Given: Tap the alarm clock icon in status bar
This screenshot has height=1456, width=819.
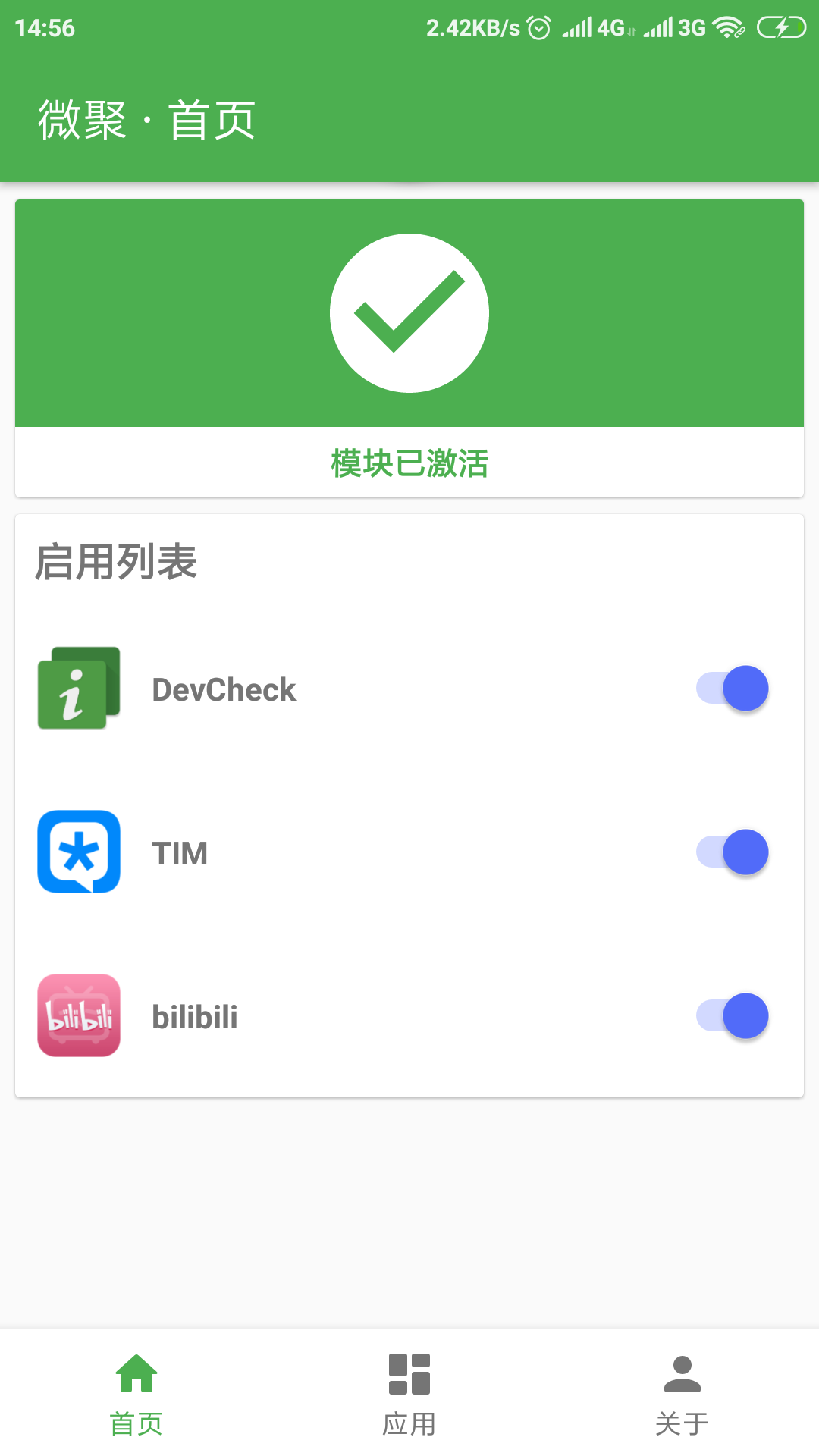Looking at the screenshot, I should [x=538, y=27].
